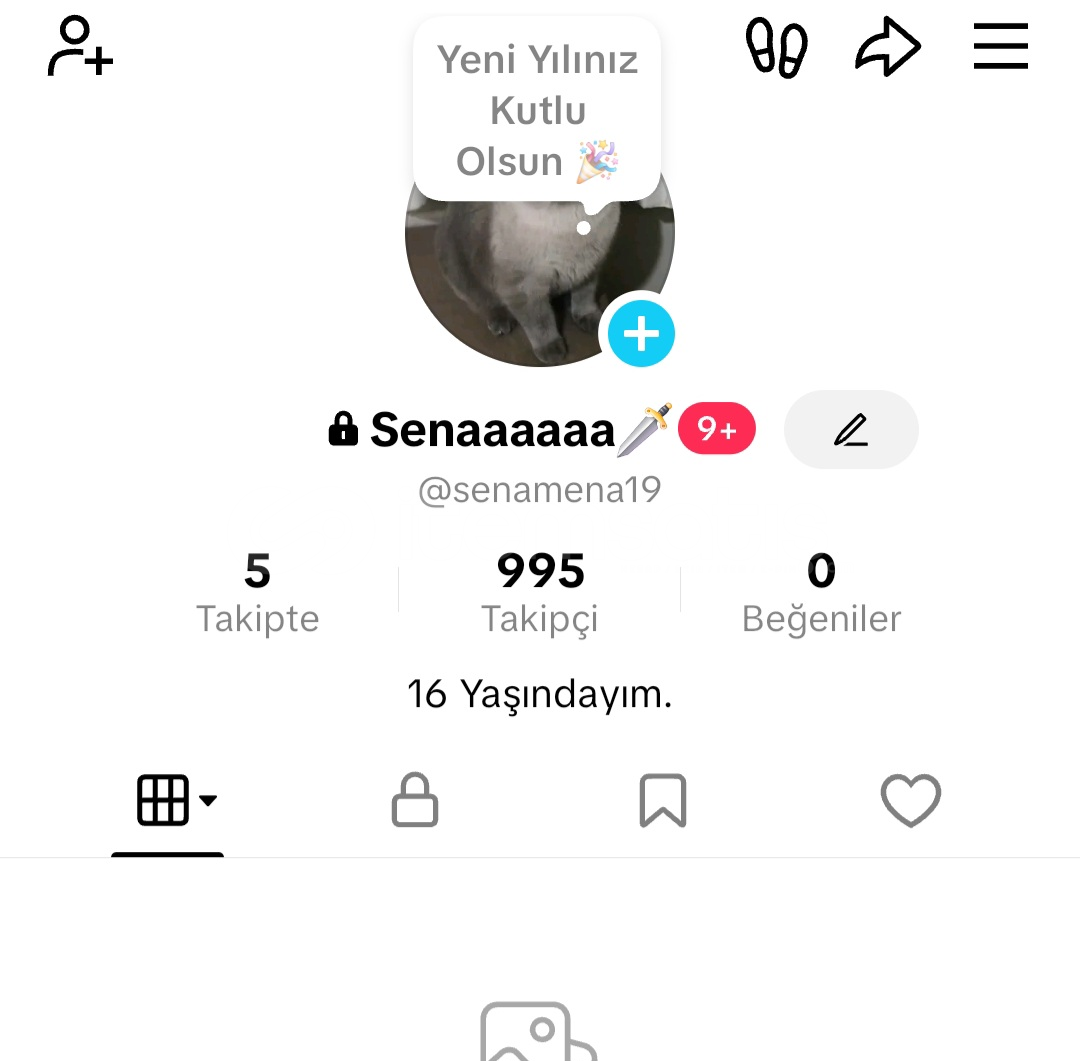The image size is (1080, 1061).
Task: Edit the "Yeni Yılınız Kutlu Olsun" note bubble
Action: click(x=537, y=110)
